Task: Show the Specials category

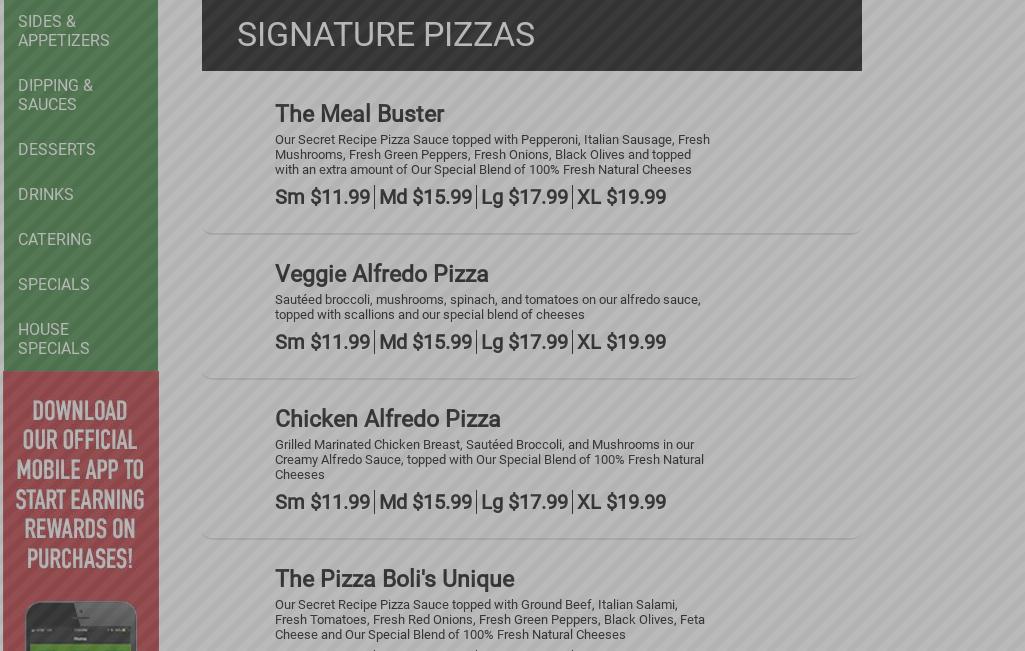Action: [54, 284]
